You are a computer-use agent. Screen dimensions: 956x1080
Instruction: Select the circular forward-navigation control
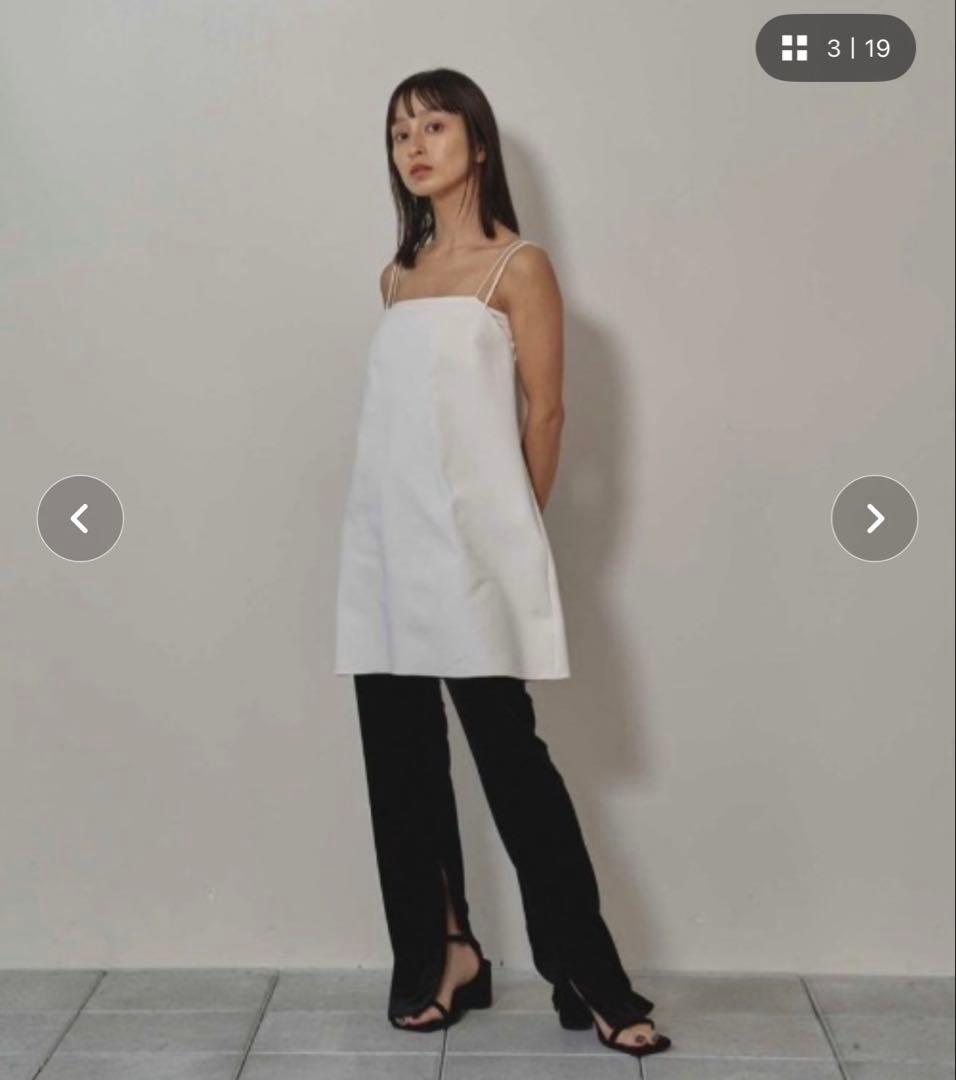[875, 518]
